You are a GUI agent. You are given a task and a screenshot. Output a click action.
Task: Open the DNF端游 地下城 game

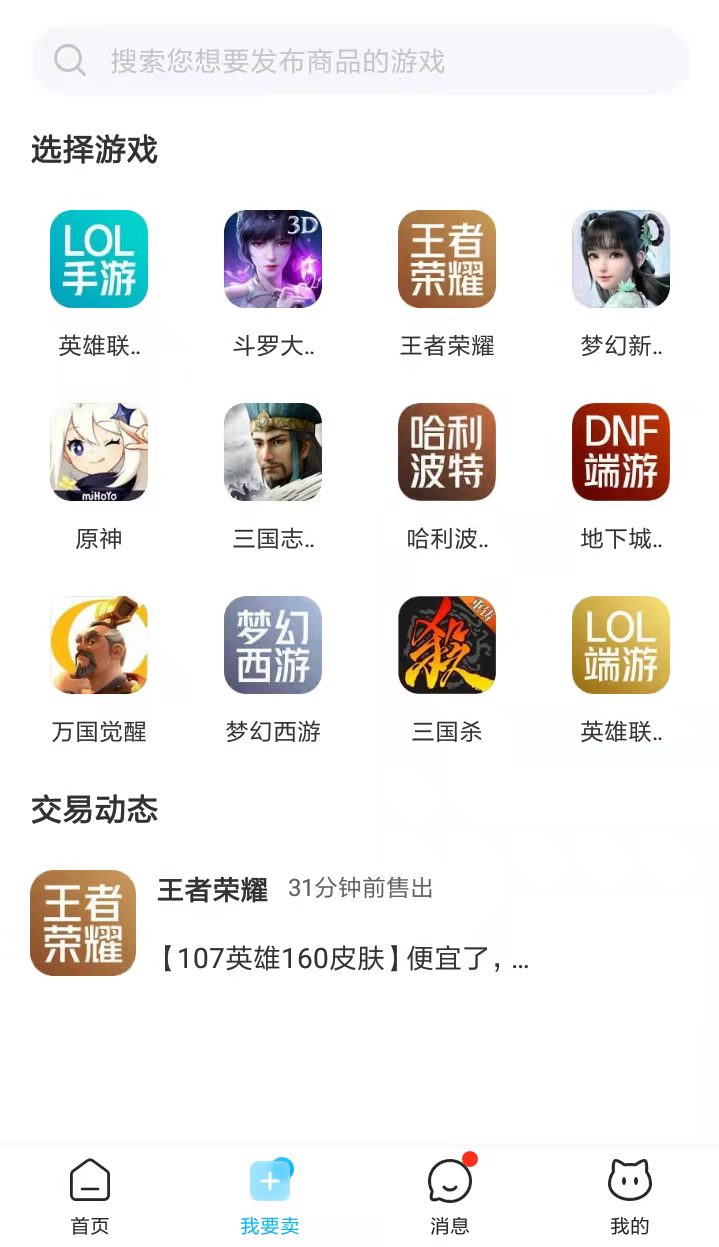point(621,452)
